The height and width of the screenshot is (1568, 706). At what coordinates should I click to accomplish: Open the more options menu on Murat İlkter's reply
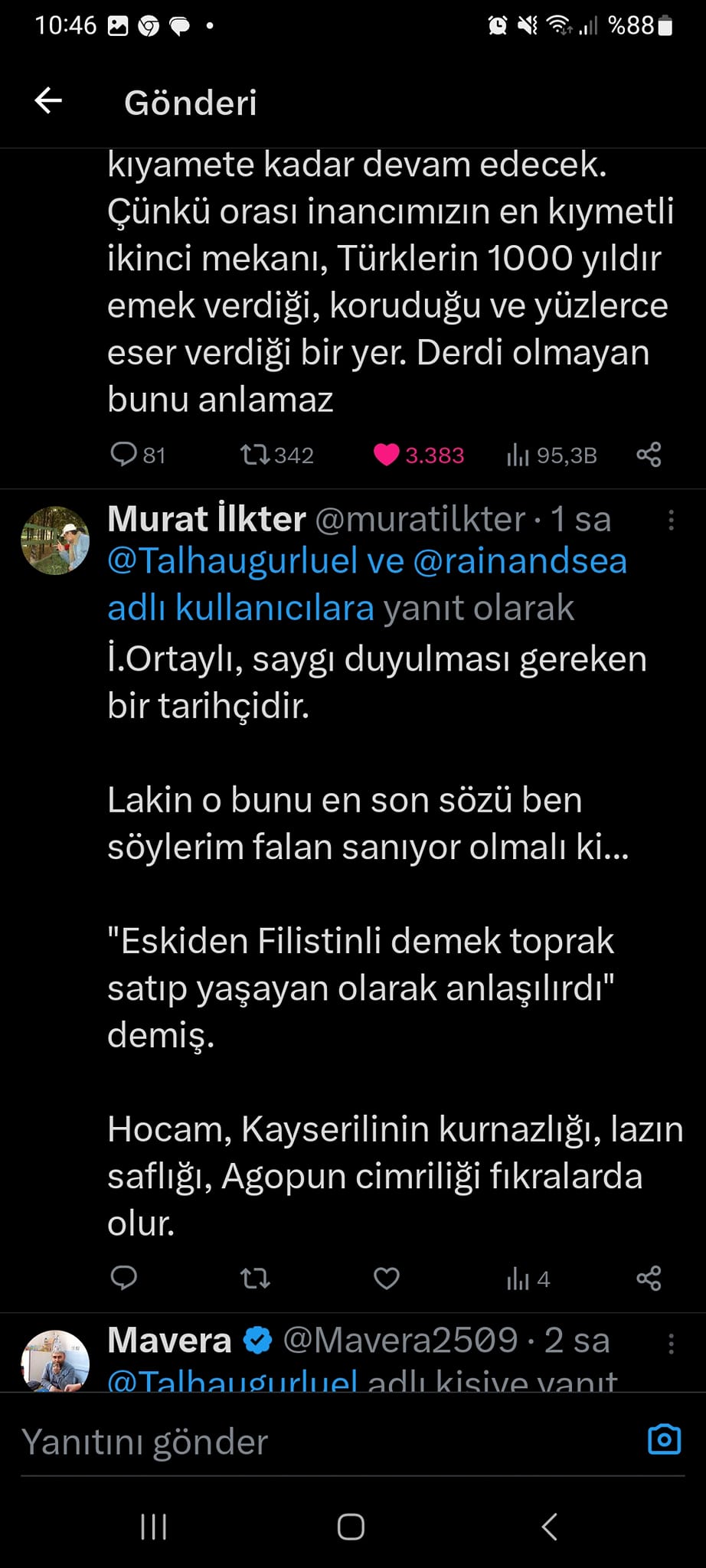pos(671,521)
